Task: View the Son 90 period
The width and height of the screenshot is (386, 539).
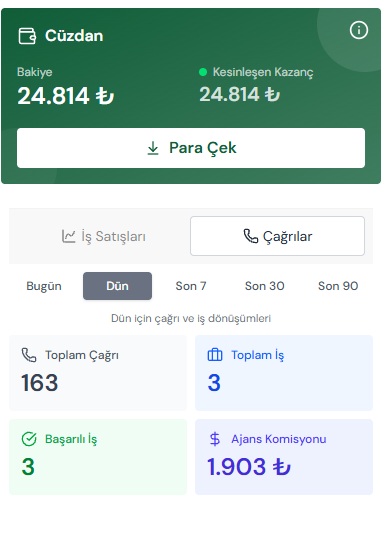Action: click(x=338, y=286)
